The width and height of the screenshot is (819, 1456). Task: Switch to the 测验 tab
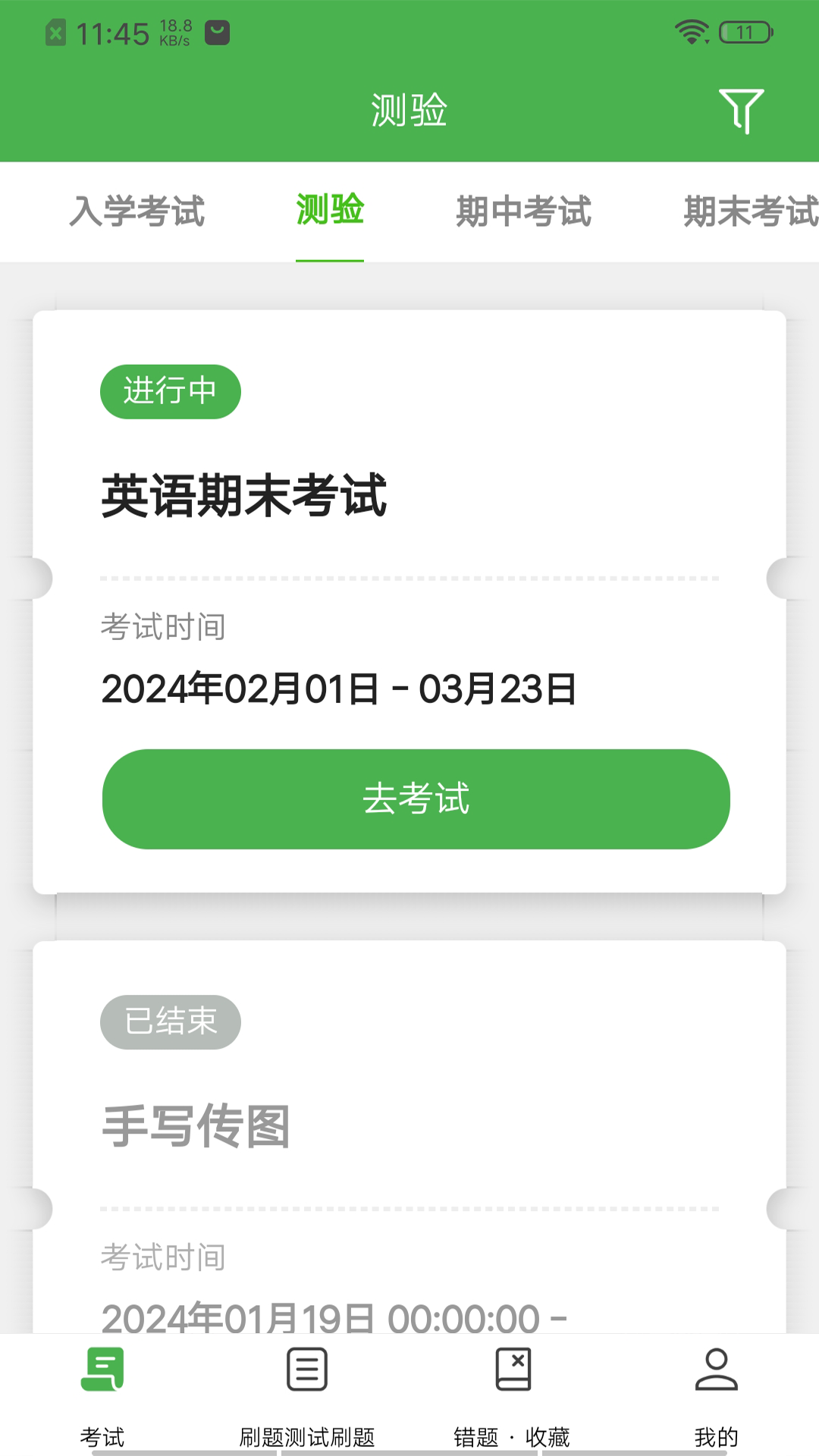(x=330, y=212)
